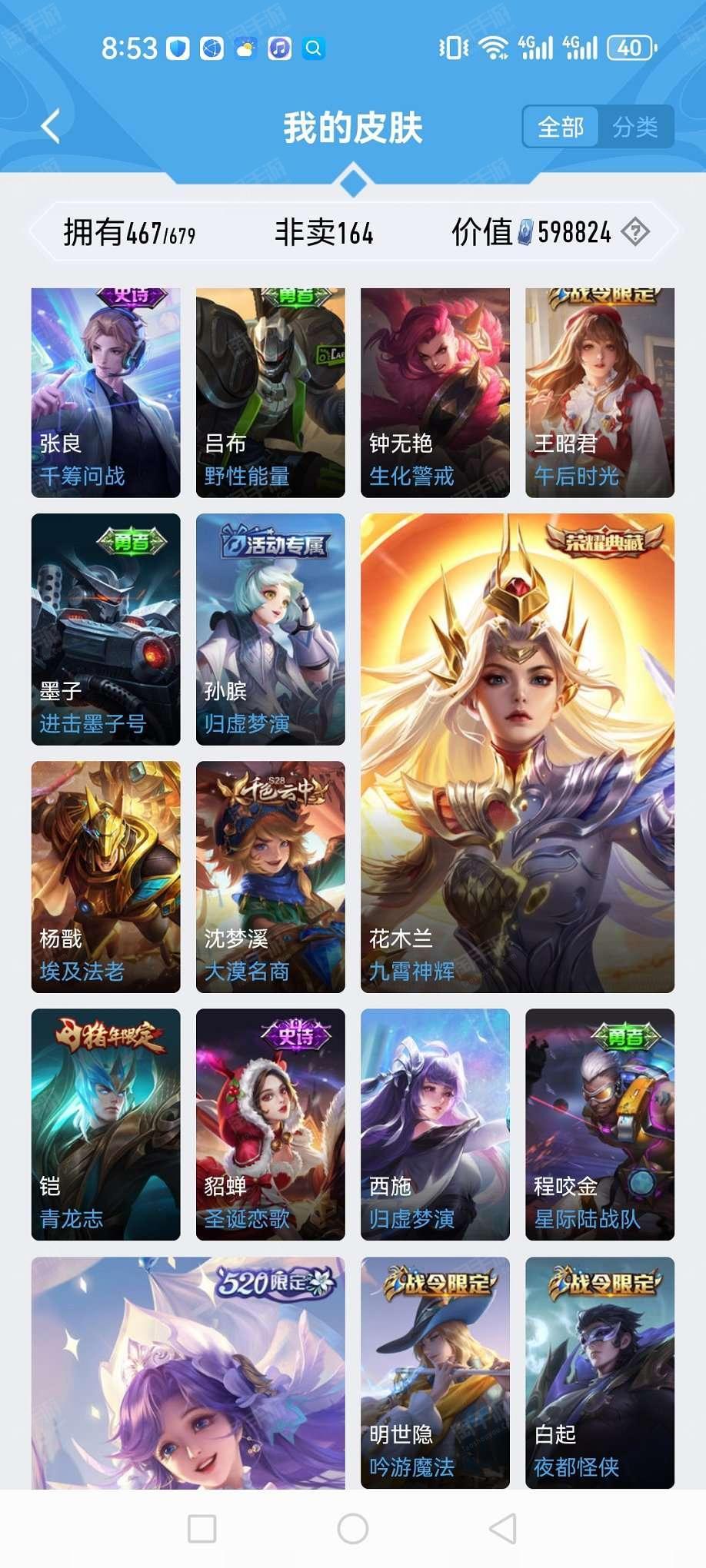Open 墨子 进击墨子号 skin card
The height and width of the screenshot is (1568, 706).
click(x=106, y=630)
